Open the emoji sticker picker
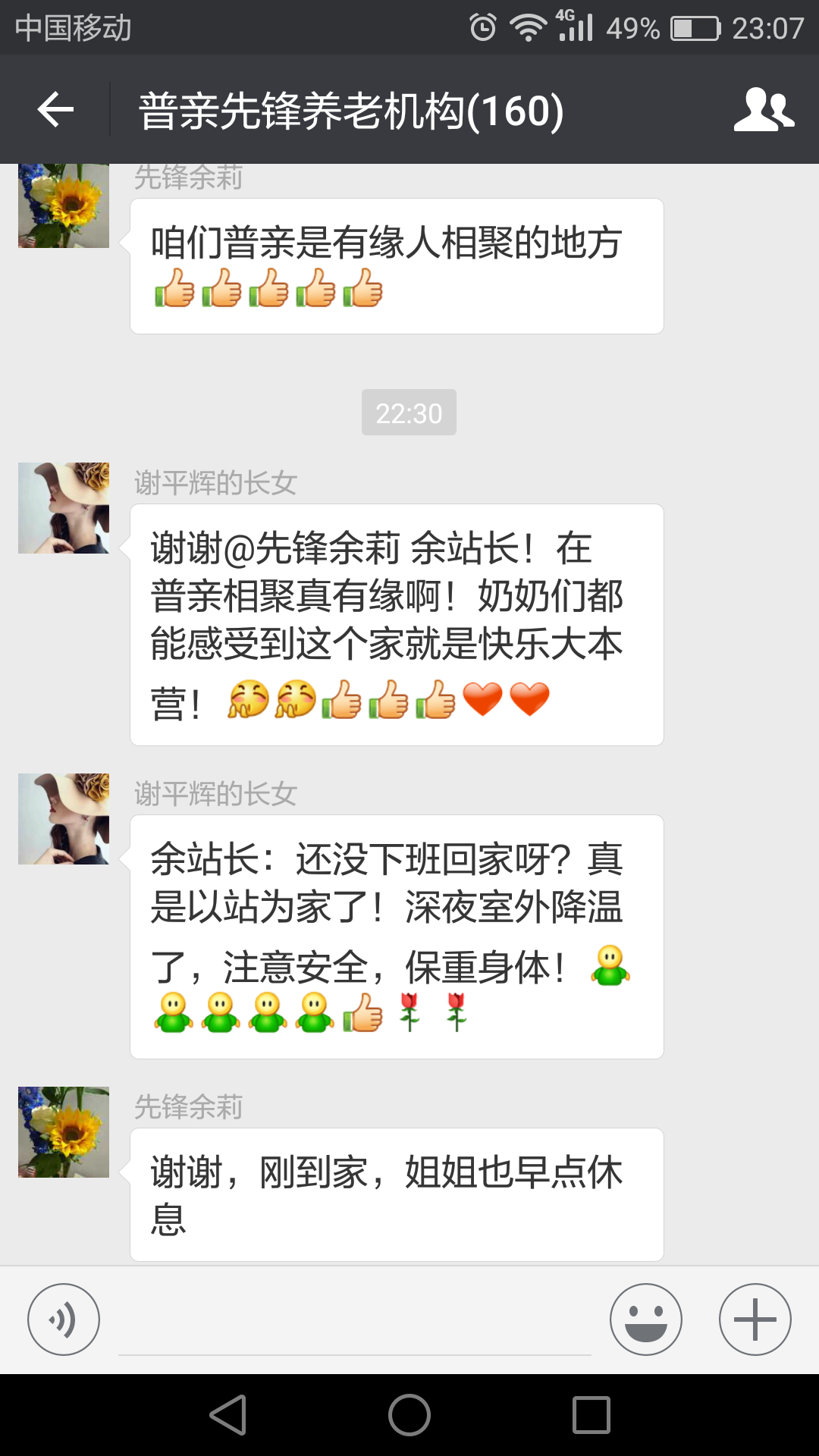The height and width of the screenshot is (1456, 819). point(646,1319)
